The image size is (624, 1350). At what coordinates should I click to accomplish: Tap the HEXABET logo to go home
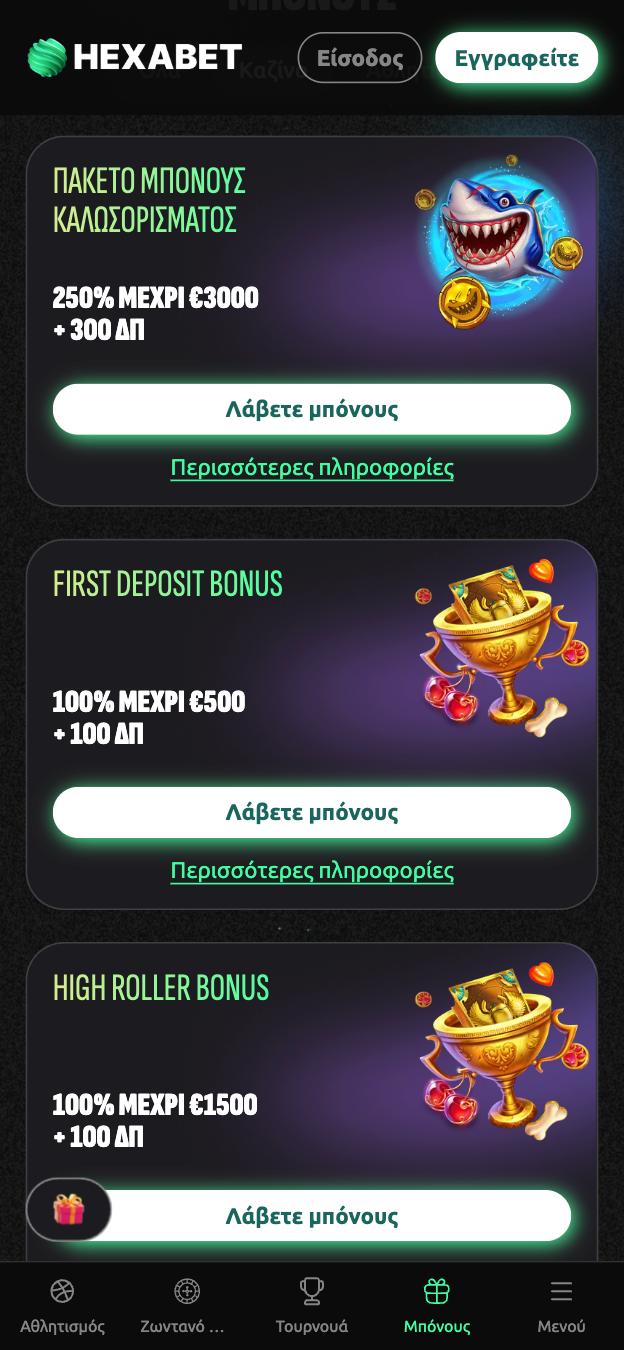coord(135,58)
